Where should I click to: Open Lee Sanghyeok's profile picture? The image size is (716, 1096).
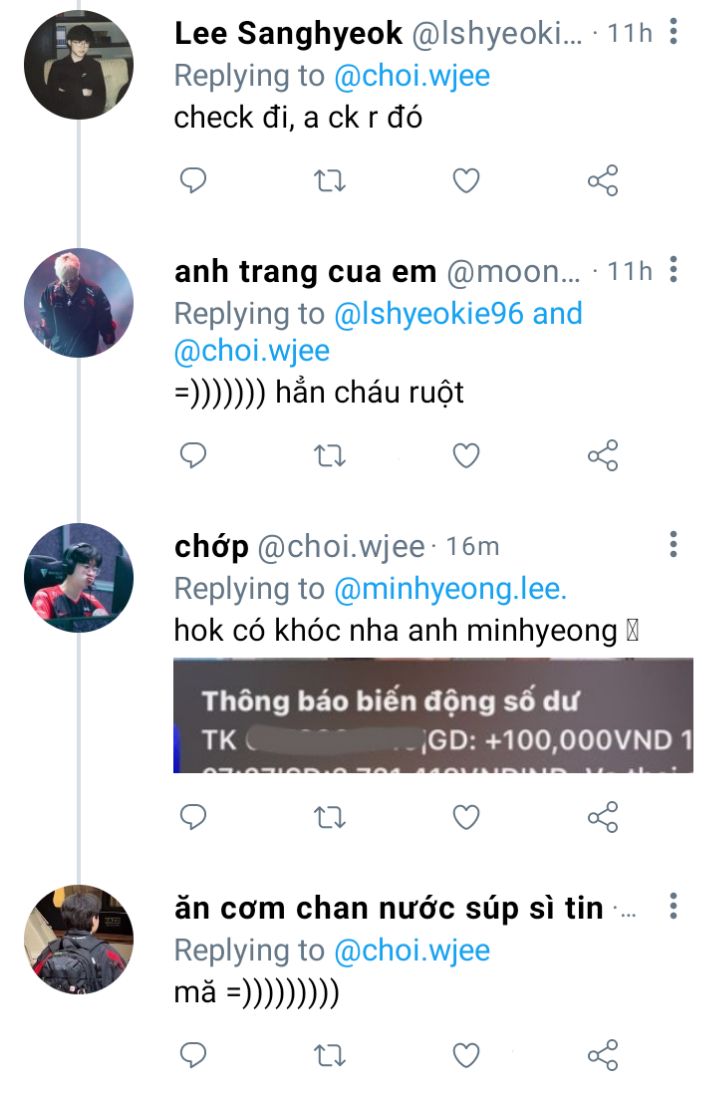[x=78, y=66]
